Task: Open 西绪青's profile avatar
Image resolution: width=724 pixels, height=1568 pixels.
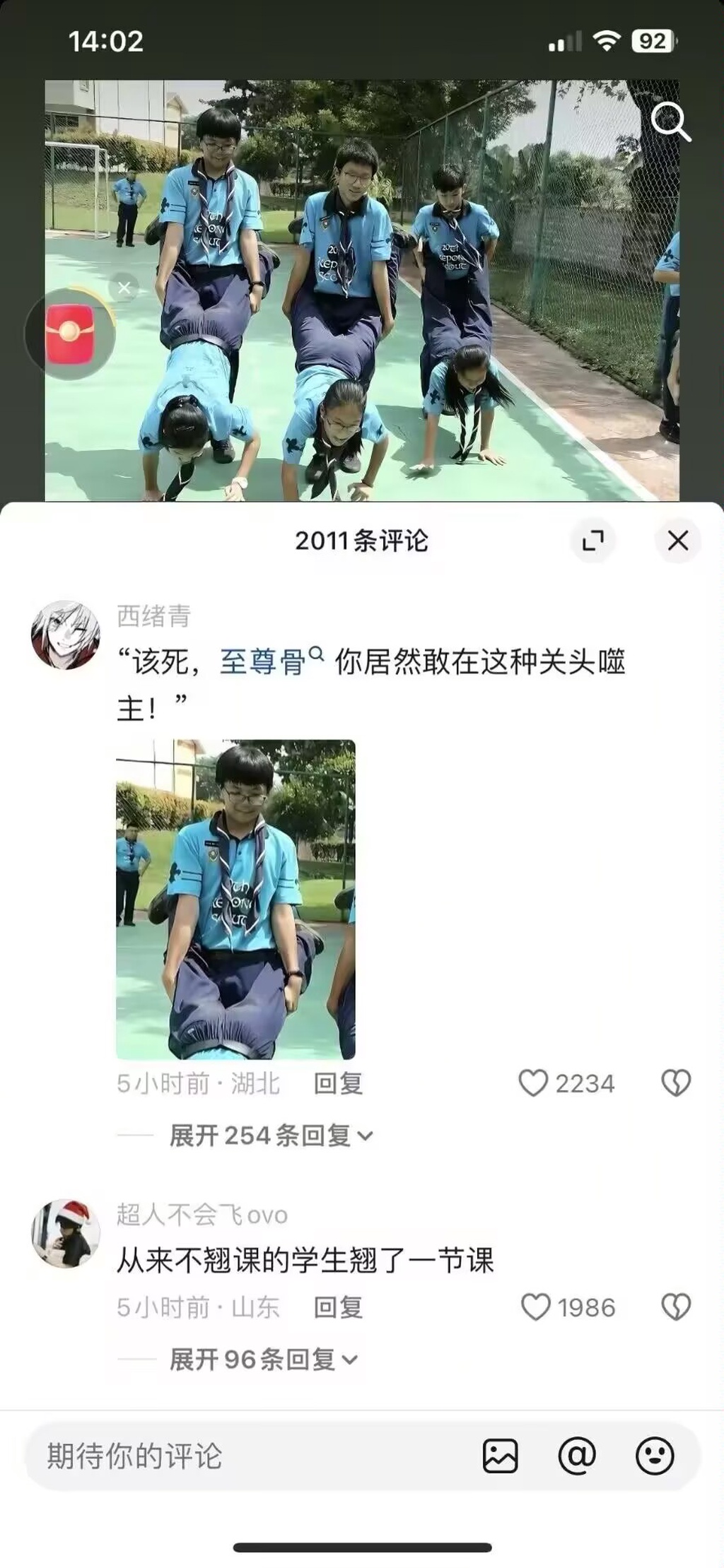Action: pos(65,635)
